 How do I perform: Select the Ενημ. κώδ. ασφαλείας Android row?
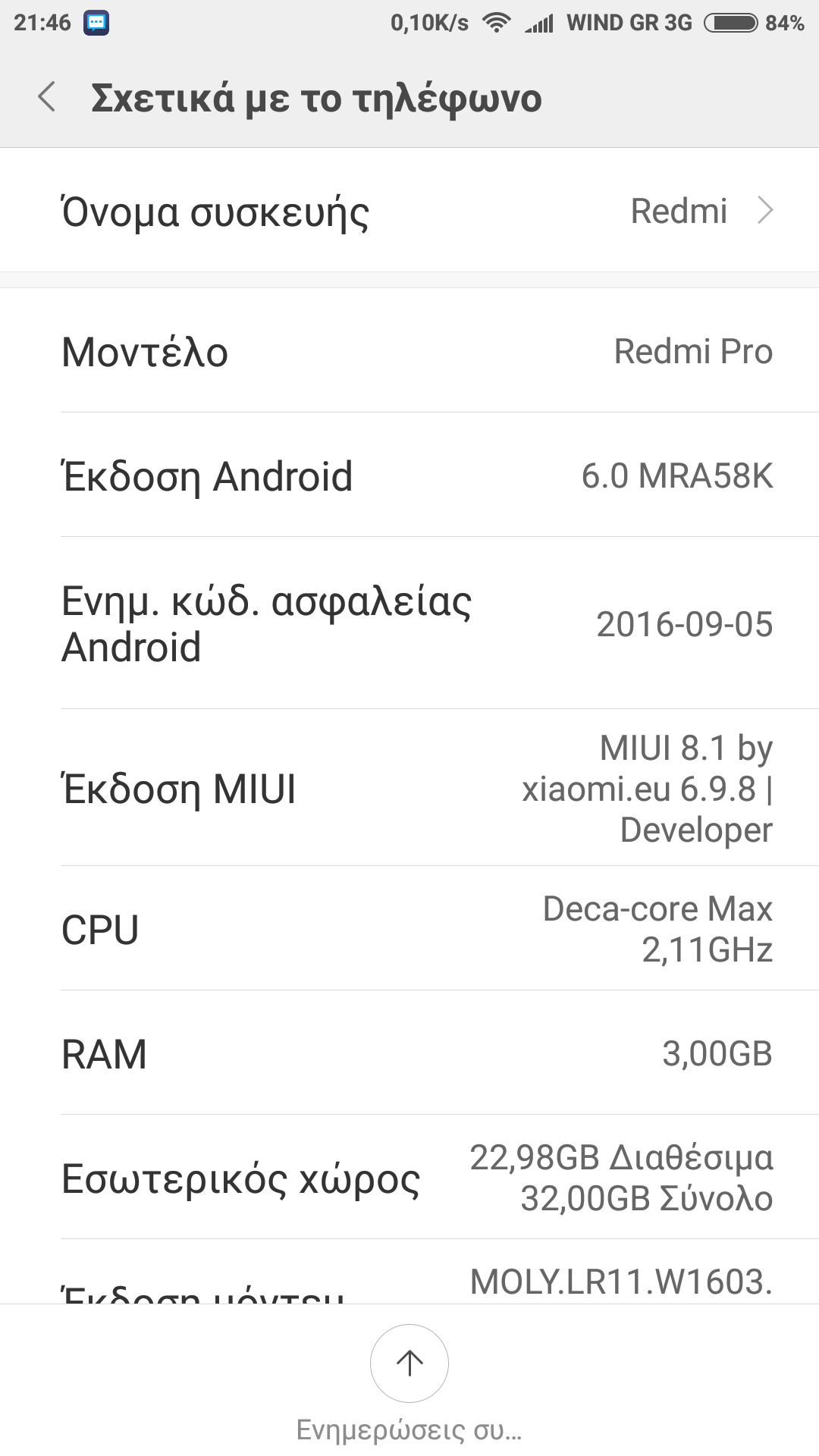coord(409,623)
